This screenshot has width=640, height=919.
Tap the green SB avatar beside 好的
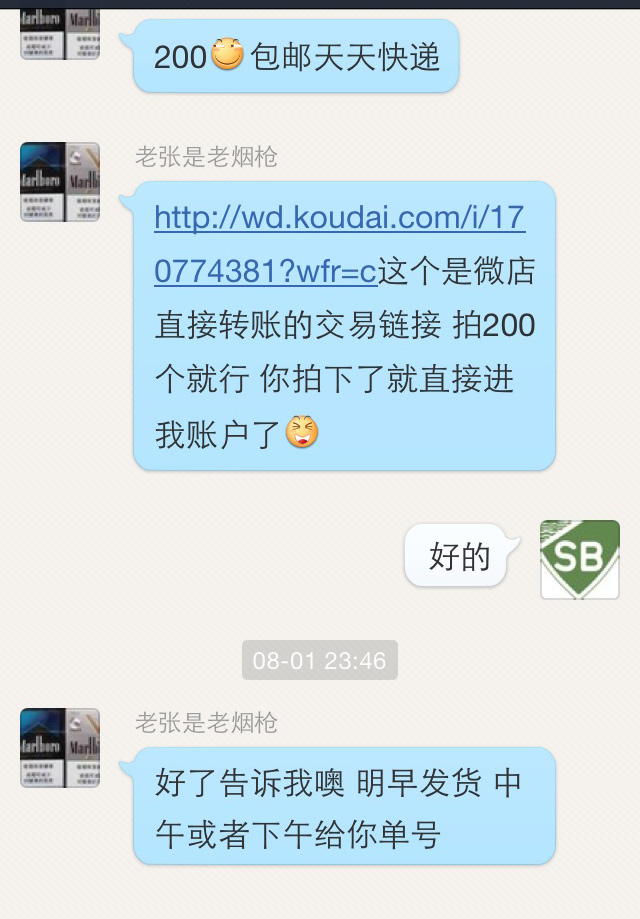579,560
